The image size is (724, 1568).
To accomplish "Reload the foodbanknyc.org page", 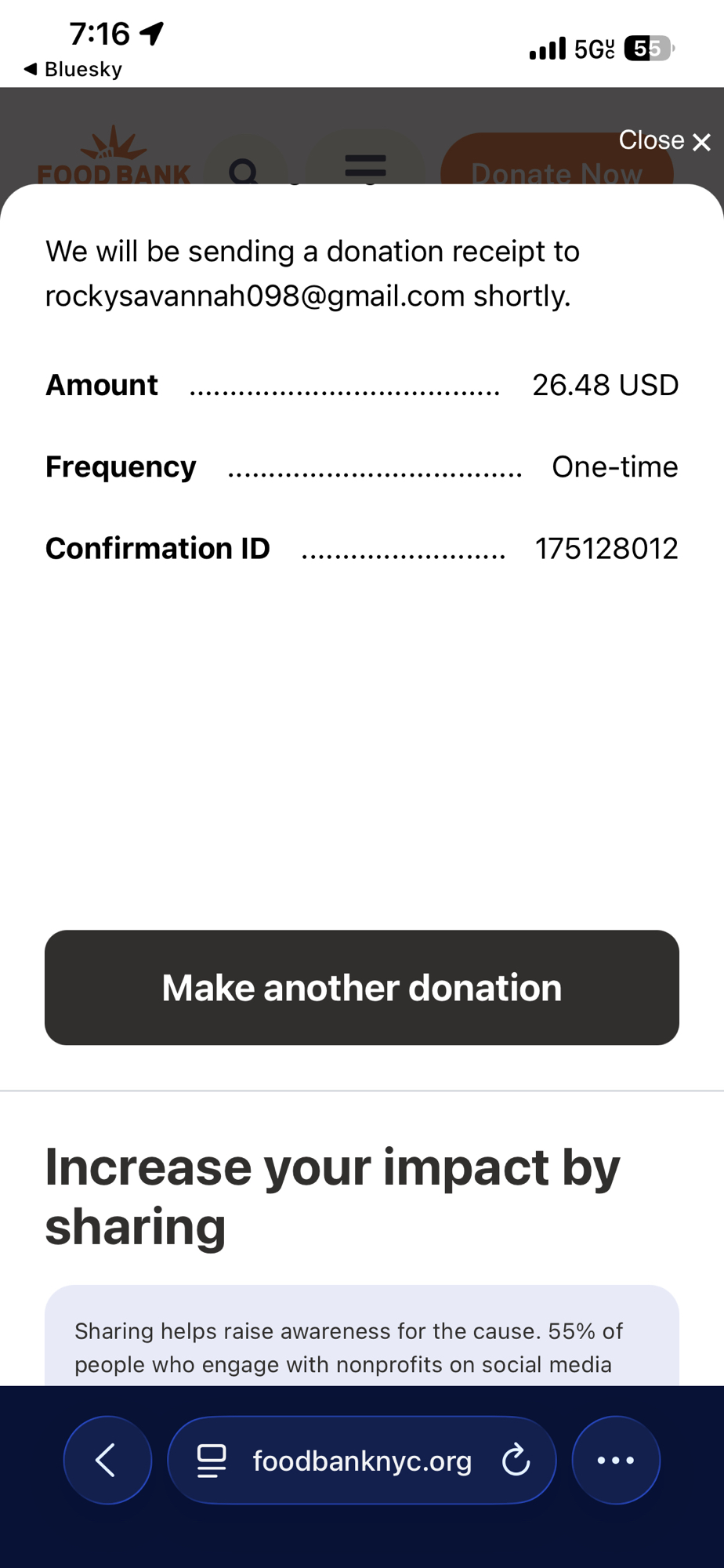I will tap(516, 1460).
